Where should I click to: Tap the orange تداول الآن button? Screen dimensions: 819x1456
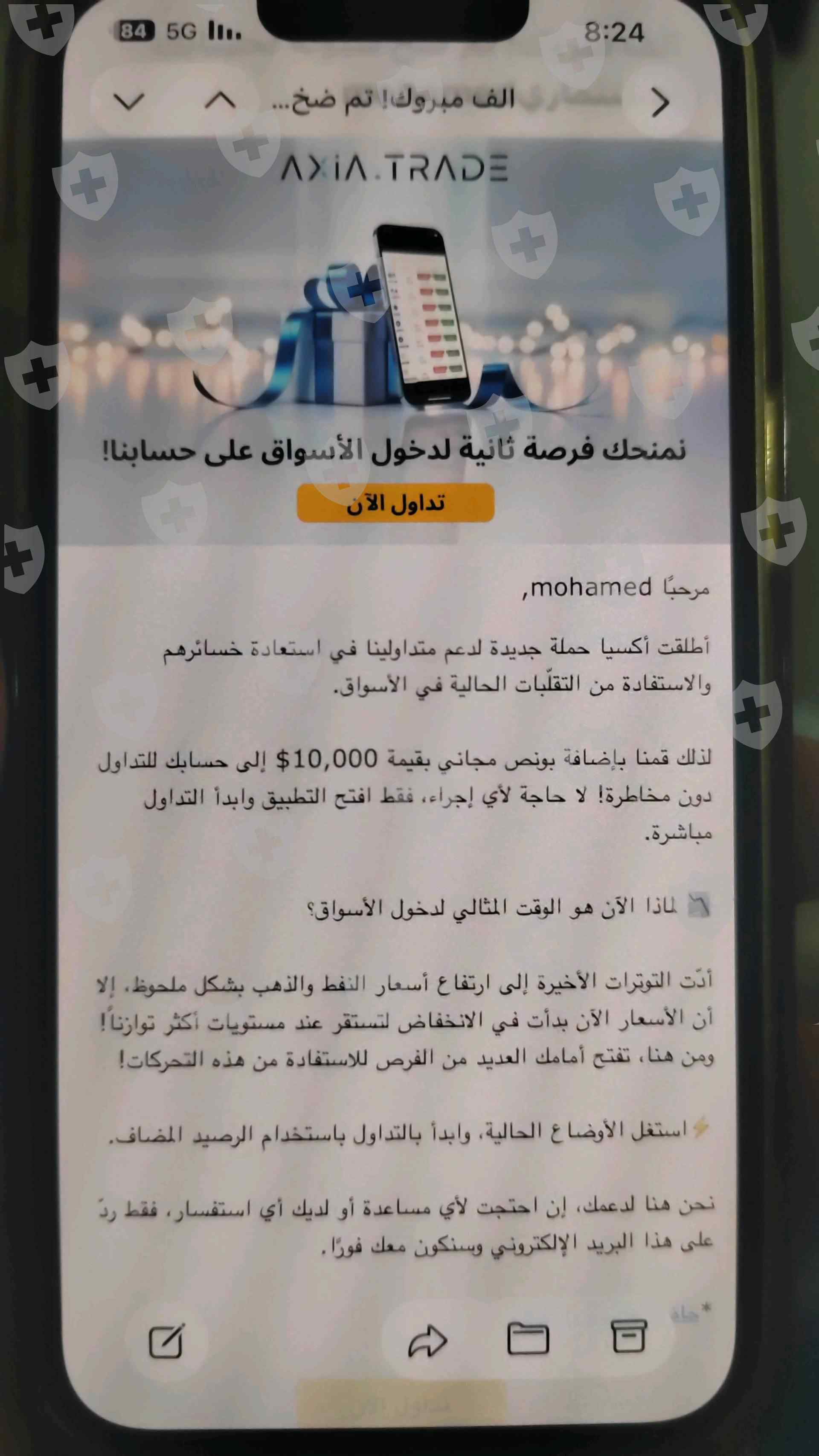(396, 503)
